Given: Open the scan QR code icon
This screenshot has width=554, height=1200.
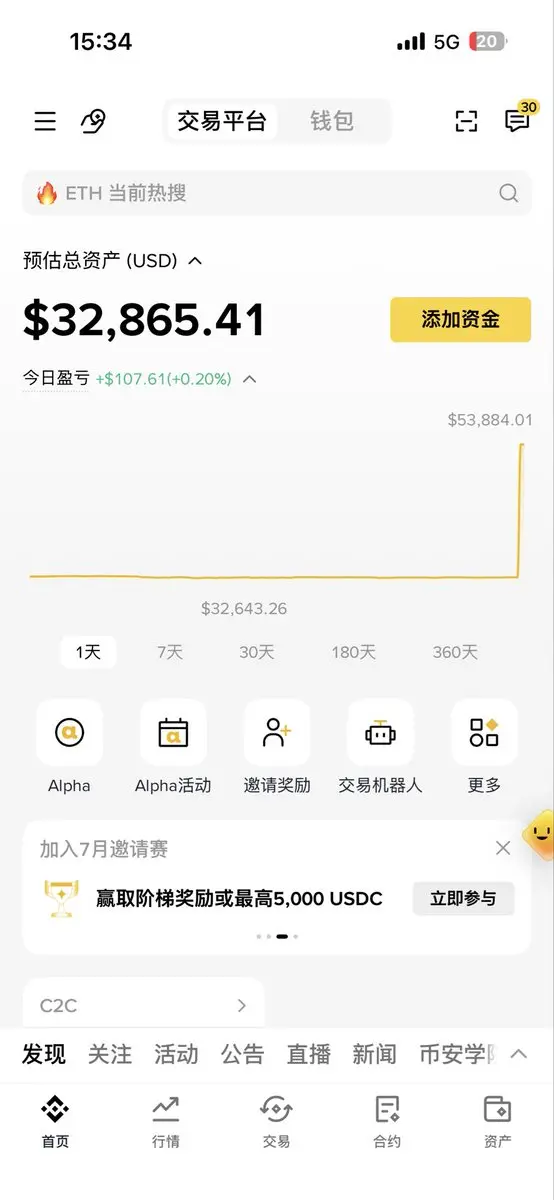Looking at the screenshot, I should [x=467, y=122].
